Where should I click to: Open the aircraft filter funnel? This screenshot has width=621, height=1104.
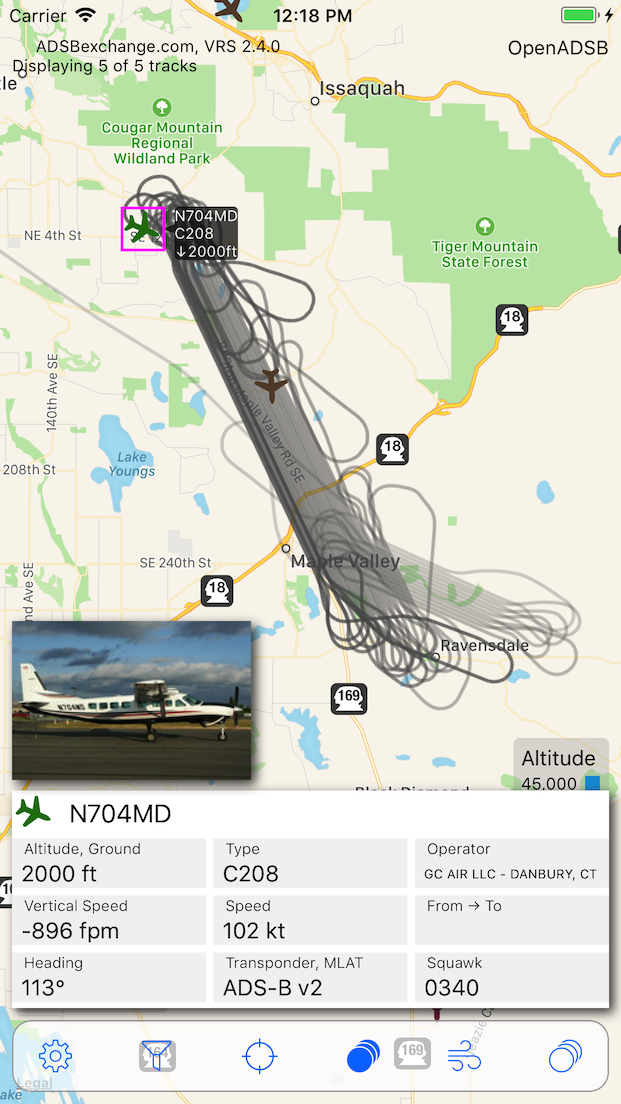pos(157,1056)
